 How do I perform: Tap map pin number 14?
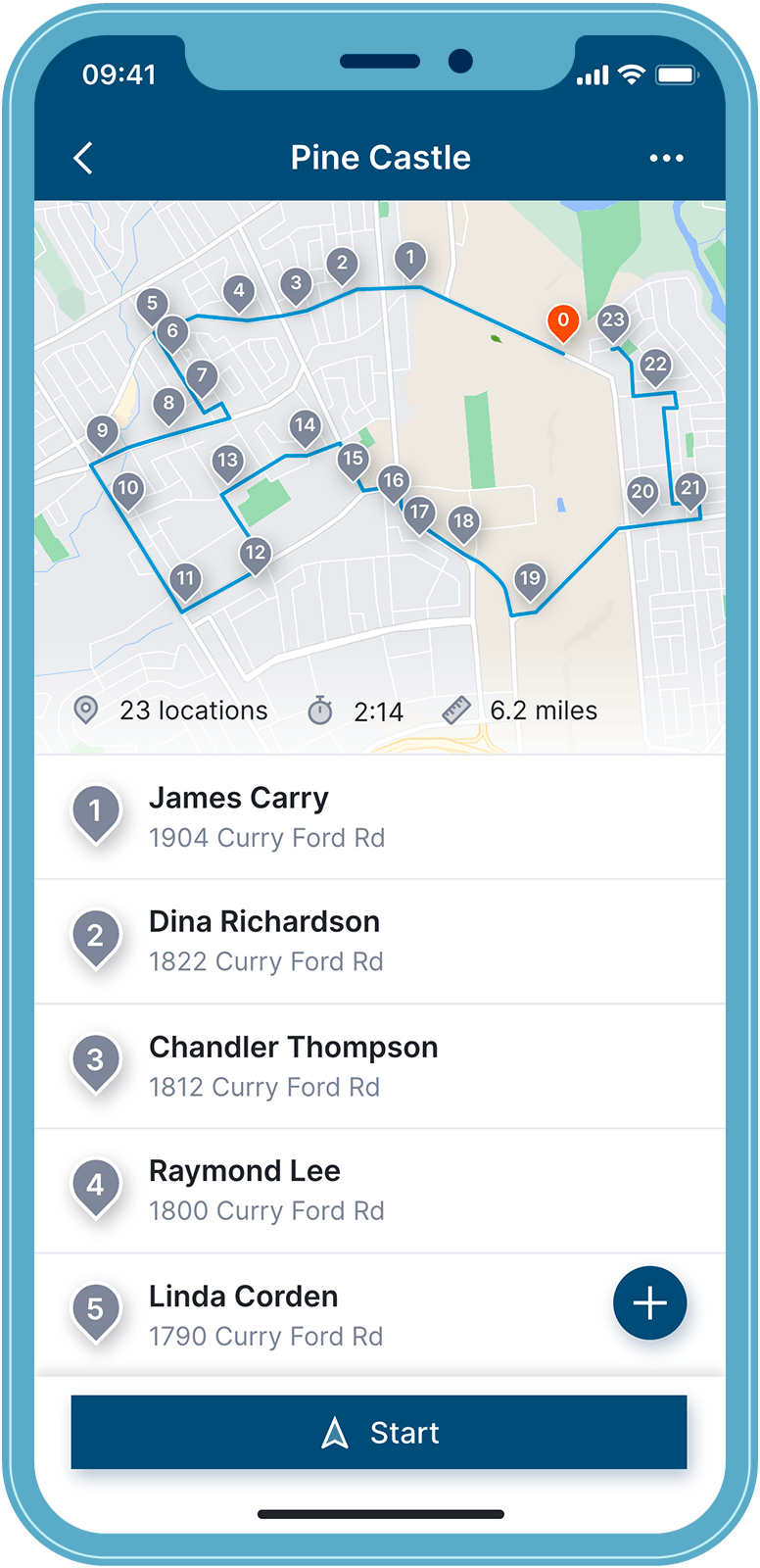pos(305,426)
